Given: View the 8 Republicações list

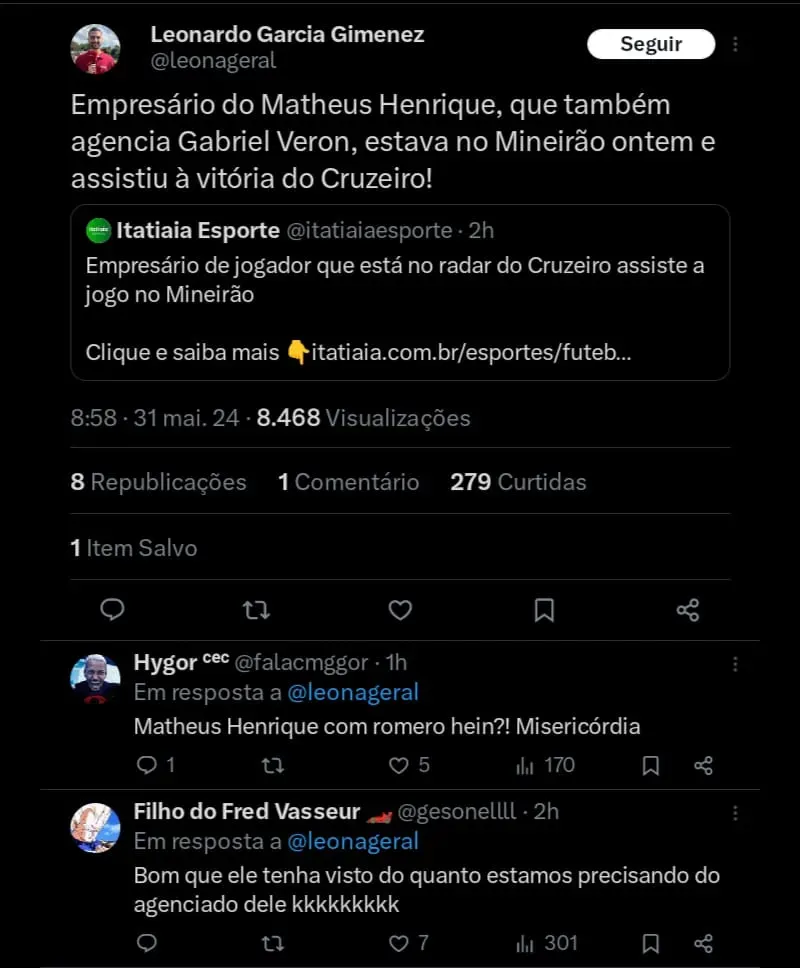Looking at the screenshot, I should [x=158, y=482].
